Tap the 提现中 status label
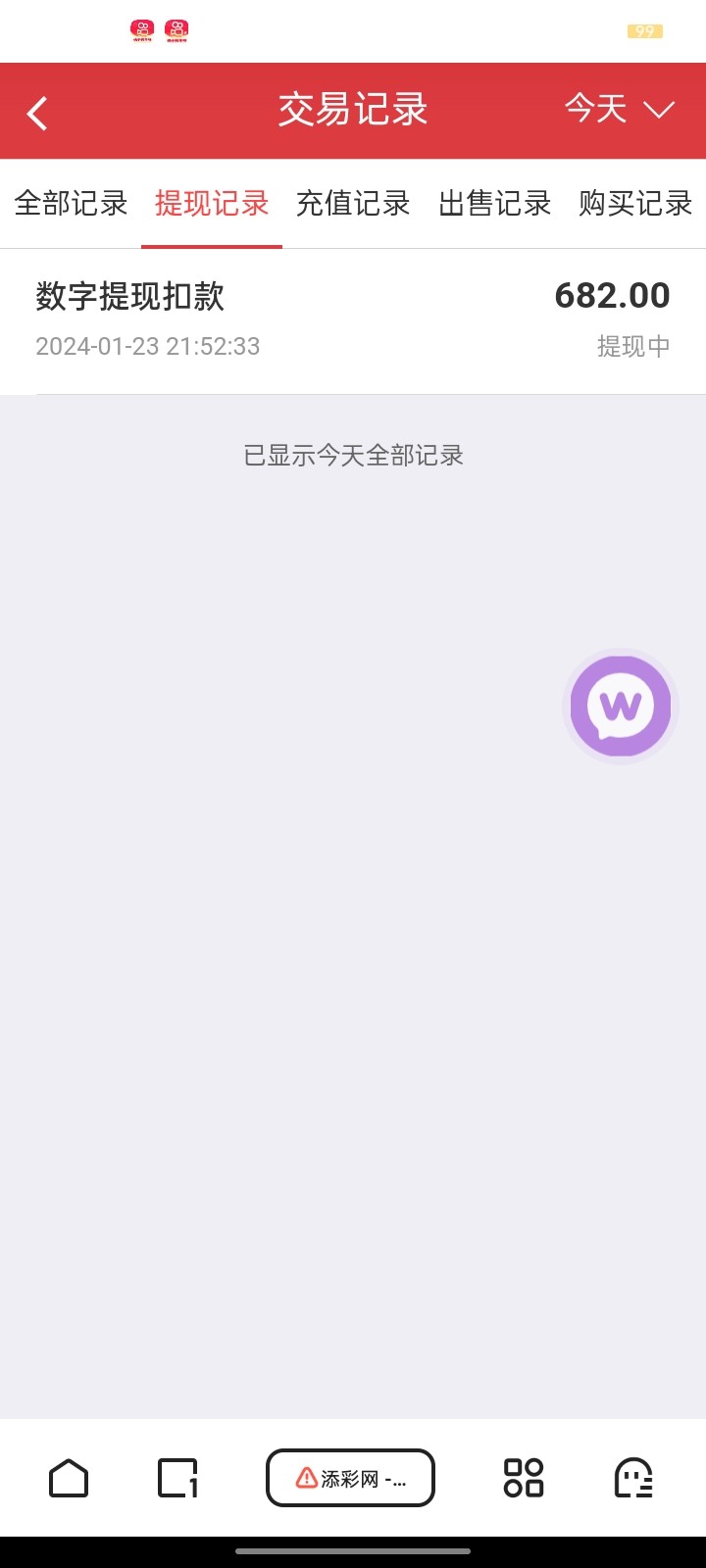 633,346
